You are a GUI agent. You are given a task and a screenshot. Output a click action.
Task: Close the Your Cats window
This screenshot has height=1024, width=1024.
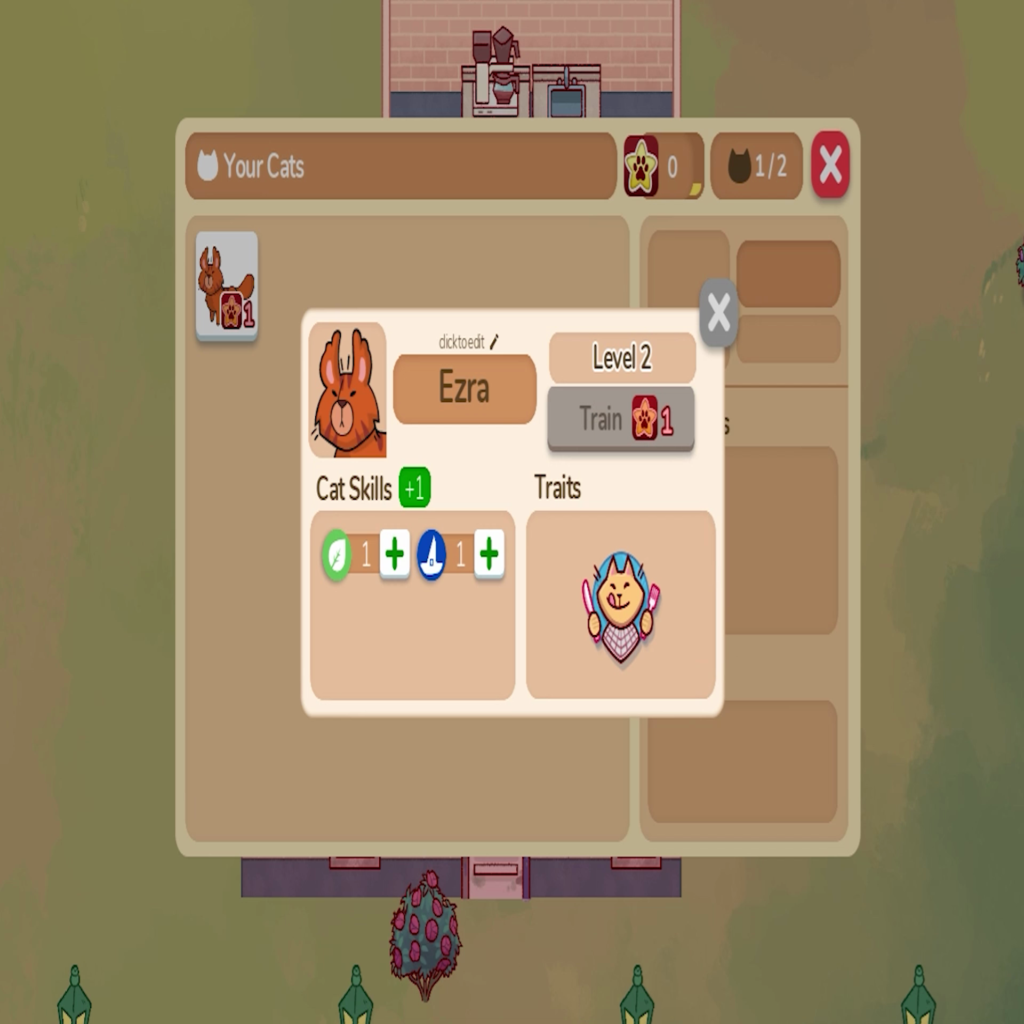pyautogui.click(x=830, y=165)
